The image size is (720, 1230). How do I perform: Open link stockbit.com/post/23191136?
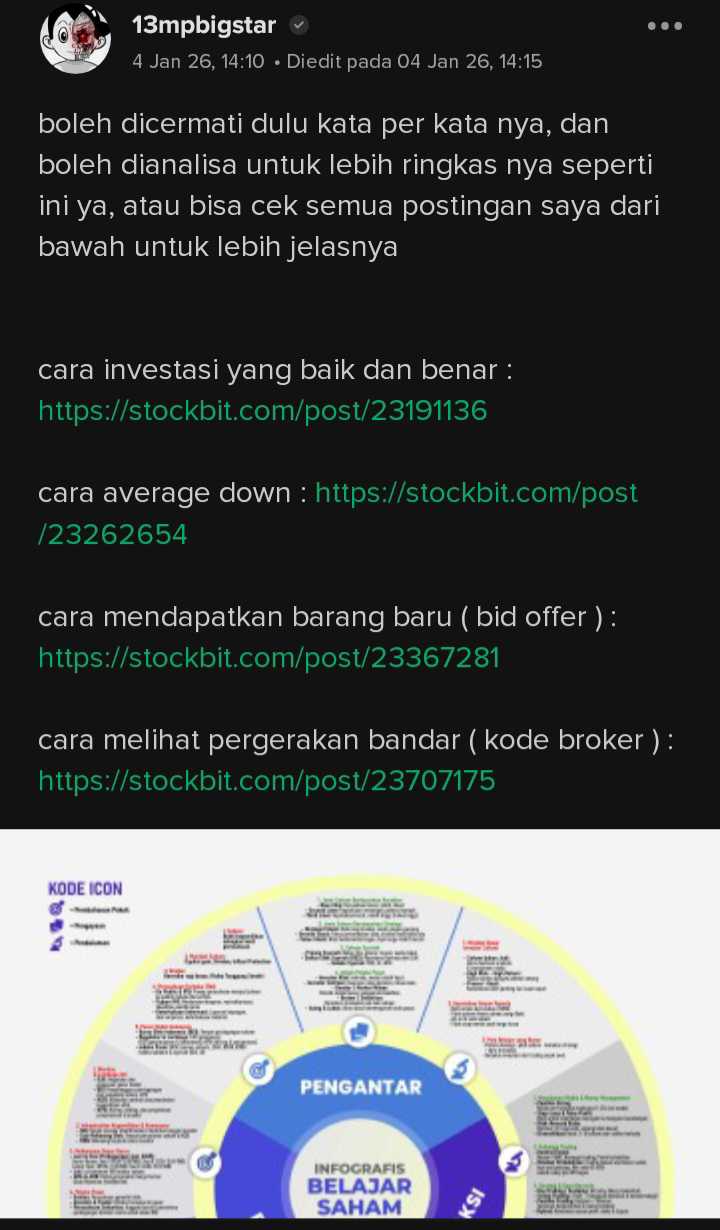coord(262,410)
